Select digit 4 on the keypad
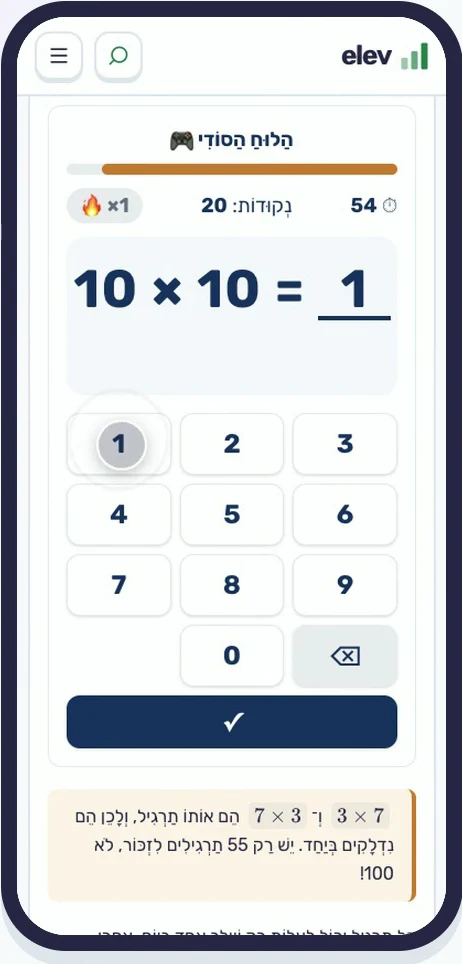Image resolution: width=462 pixels, height=964 pixels. (119, 515)
